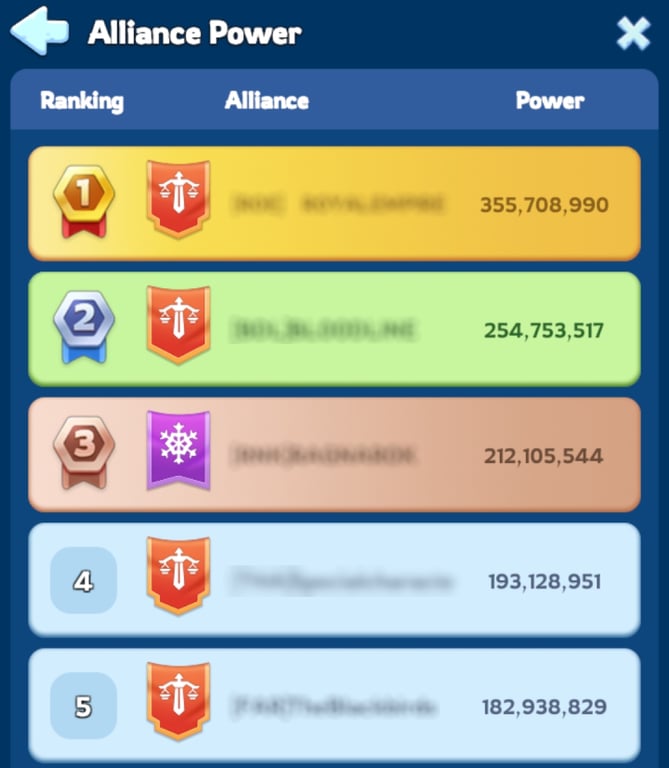View the rank 3 alliance with 212,105,544 power
The height and width of the screenshot is (768, 669).
(334, 455)
